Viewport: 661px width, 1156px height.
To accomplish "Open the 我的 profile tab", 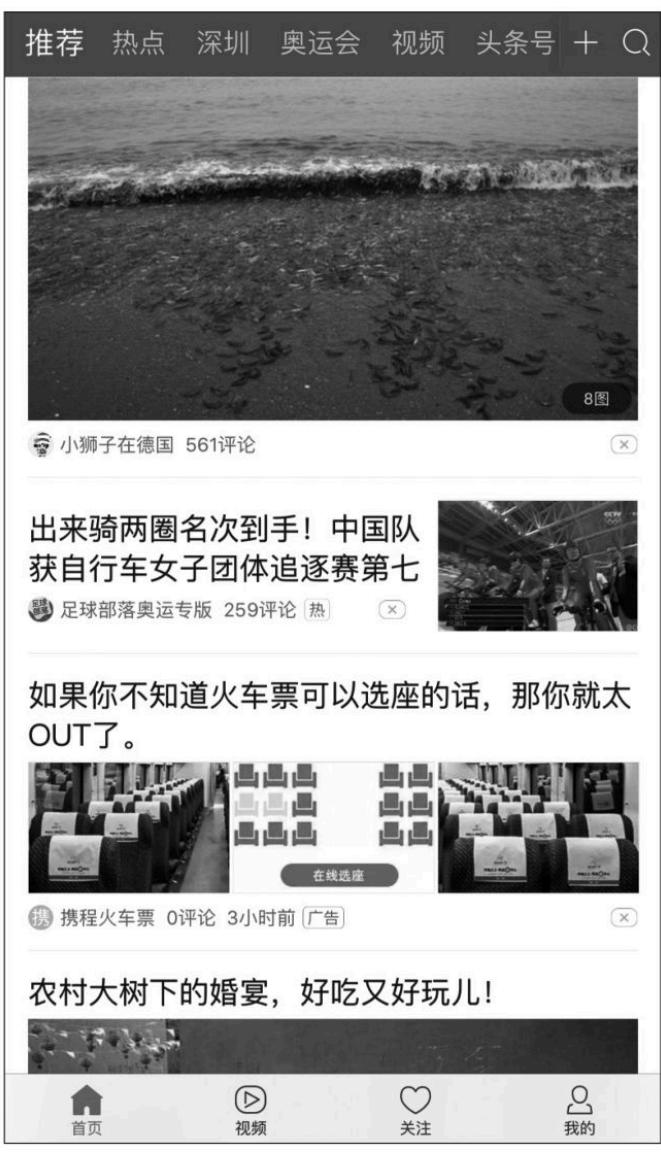I will coord(579,1111).
